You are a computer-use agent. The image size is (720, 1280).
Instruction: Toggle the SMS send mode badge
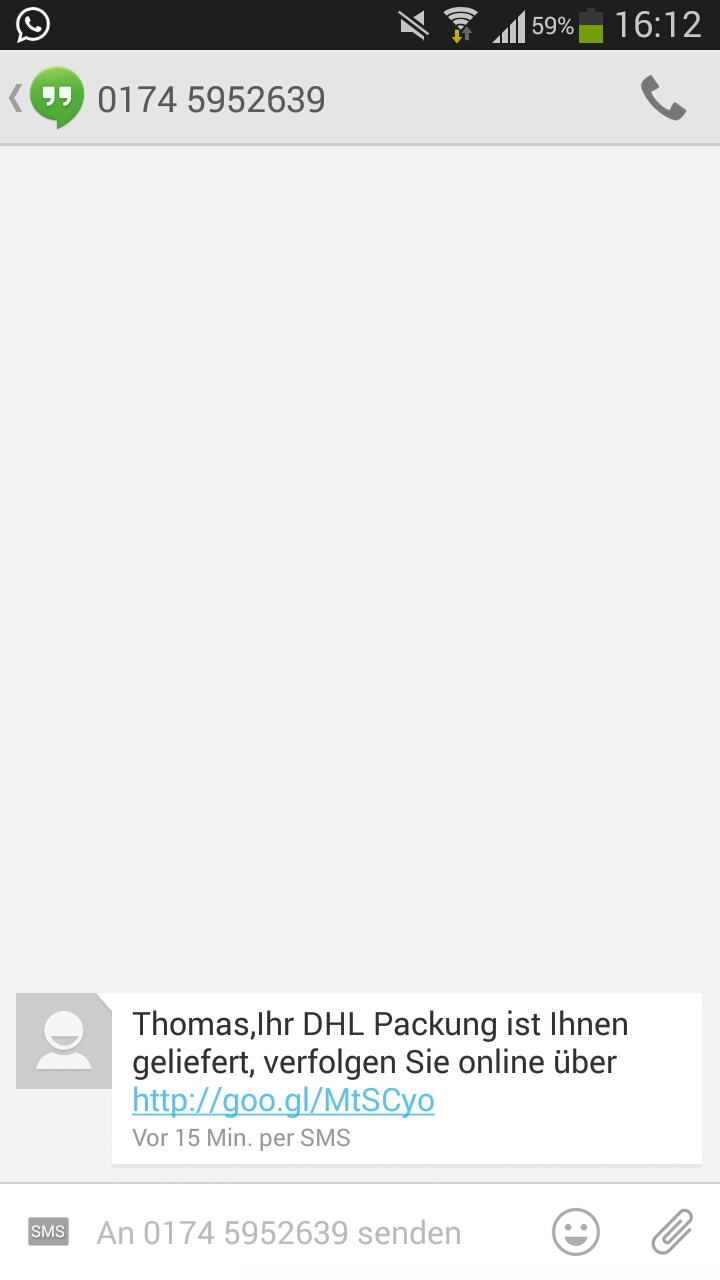coord(48,1232)
